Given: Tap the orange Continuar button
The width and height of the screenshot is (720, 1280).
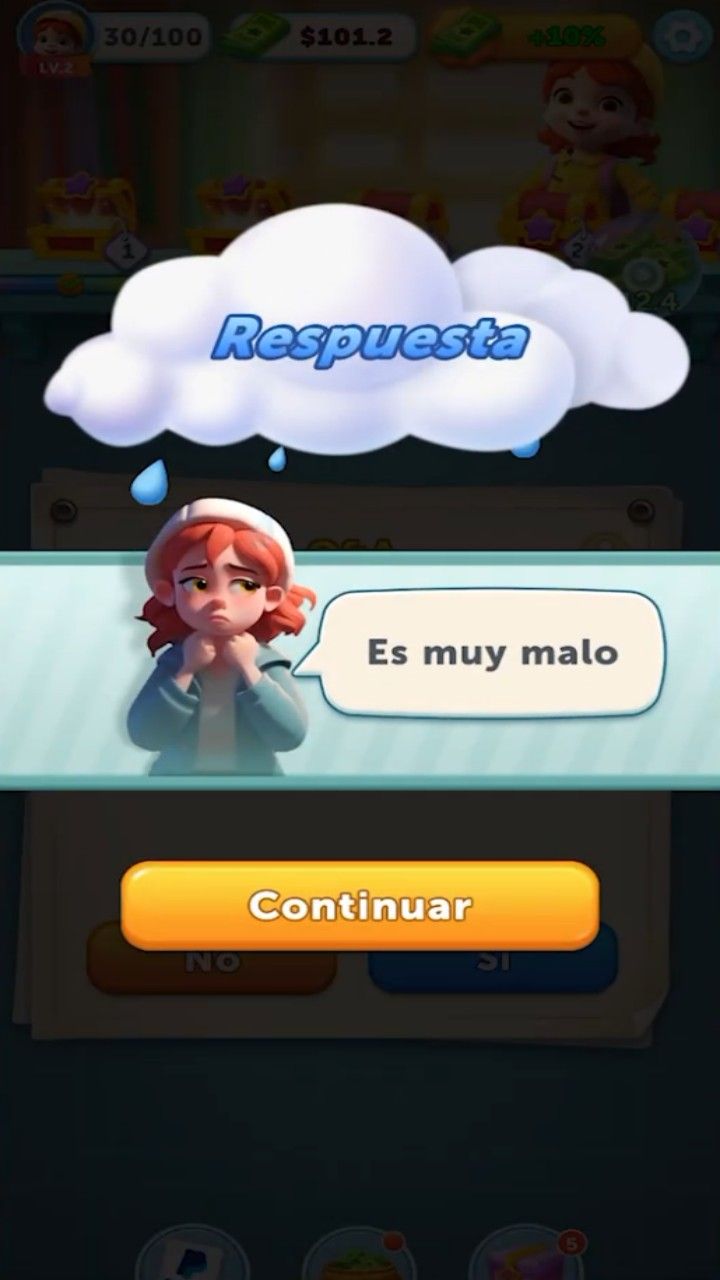Looking at the screenshot, I should pos(360,905).
